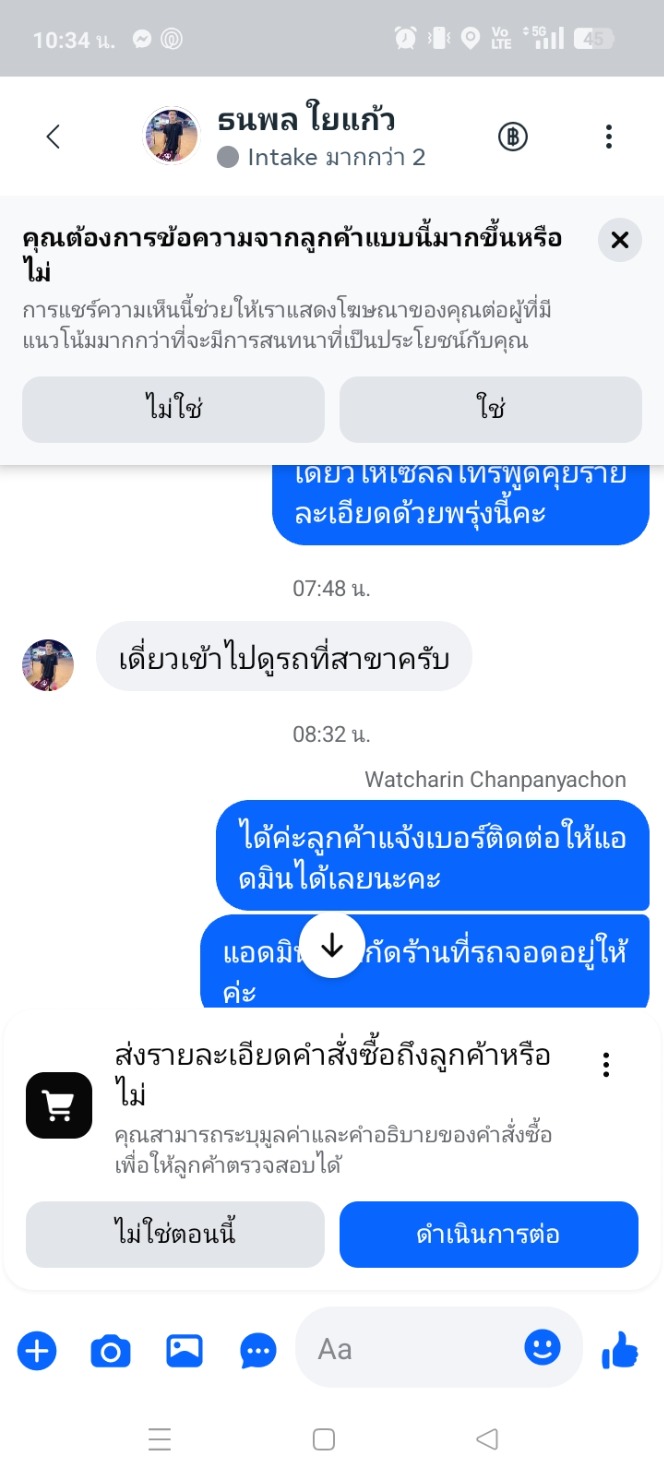The height and width of the screenshot is (1480, 664).
Task: Choose ไม่ใช่ตอนนี้ on order card
Action: (175, 1234)
